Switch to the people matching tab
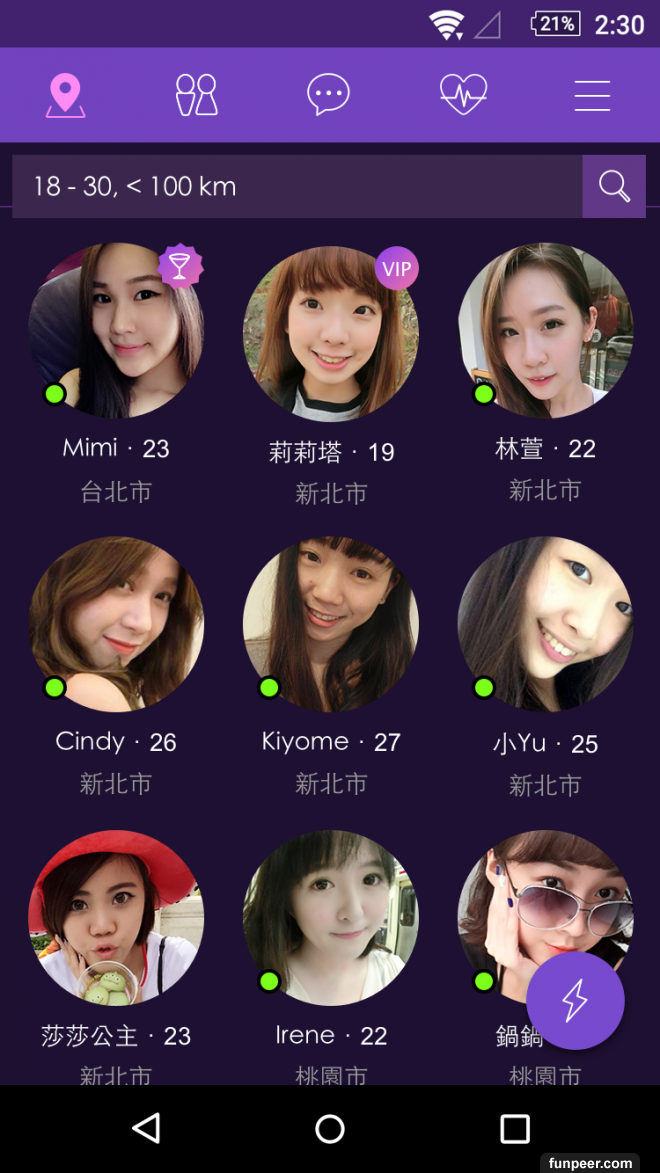The height and width of the screenshot is (1173, 660). [x=196, y=95]
